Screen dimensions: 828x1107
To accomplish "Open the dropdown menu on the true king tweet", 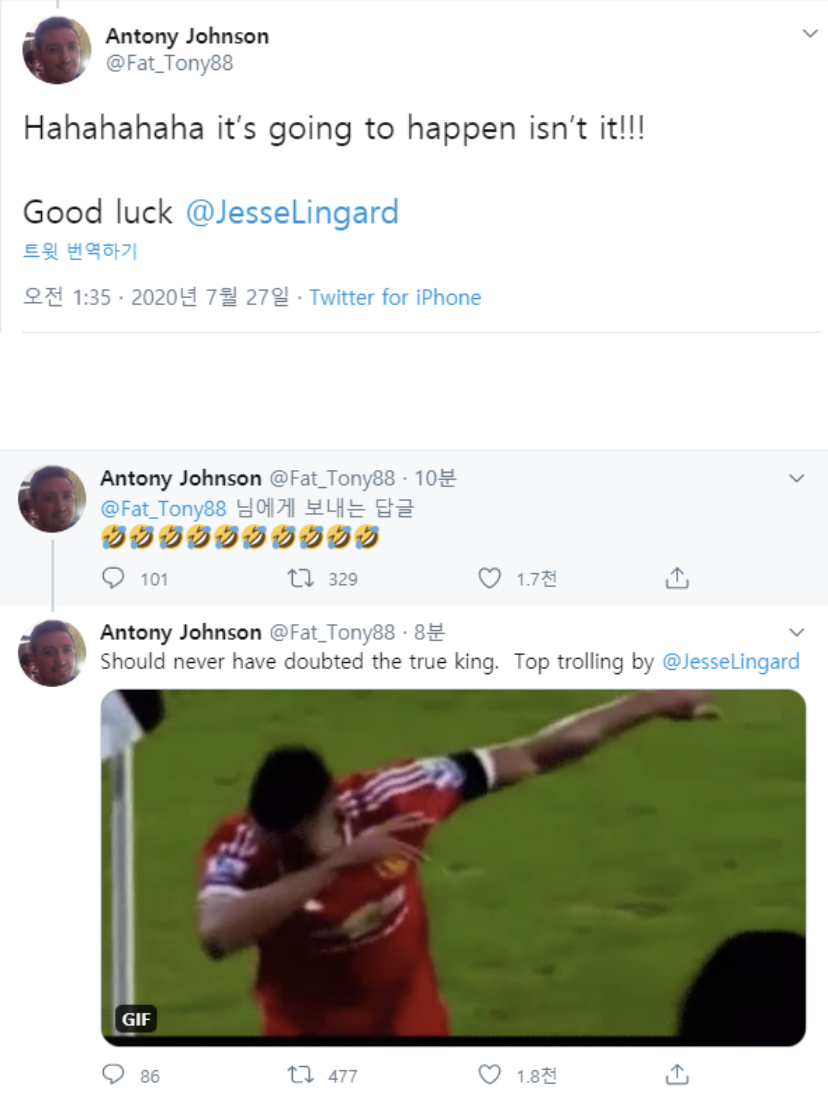I will [x=797, y=633].
